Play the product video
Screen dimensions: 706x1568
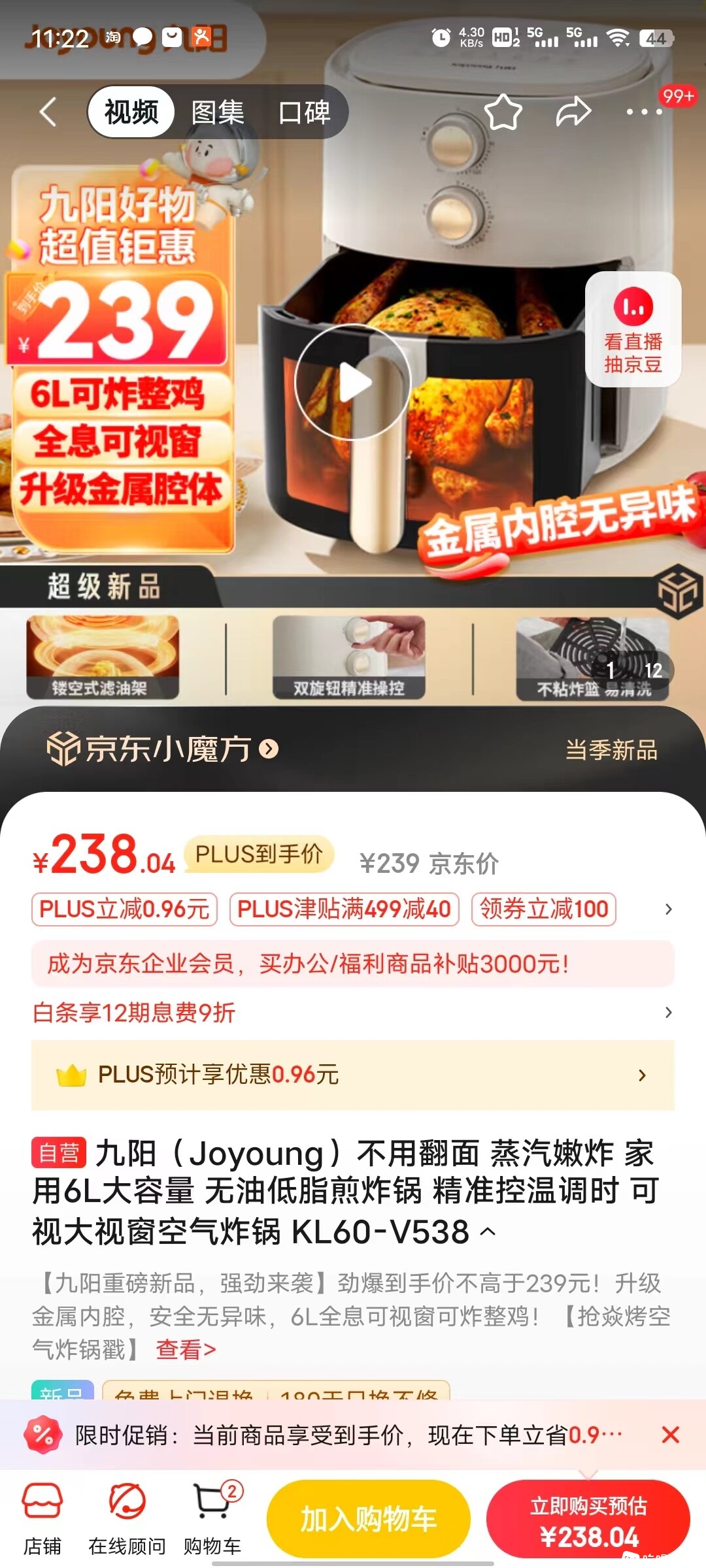pyautogui.click(x=353, y=382)
